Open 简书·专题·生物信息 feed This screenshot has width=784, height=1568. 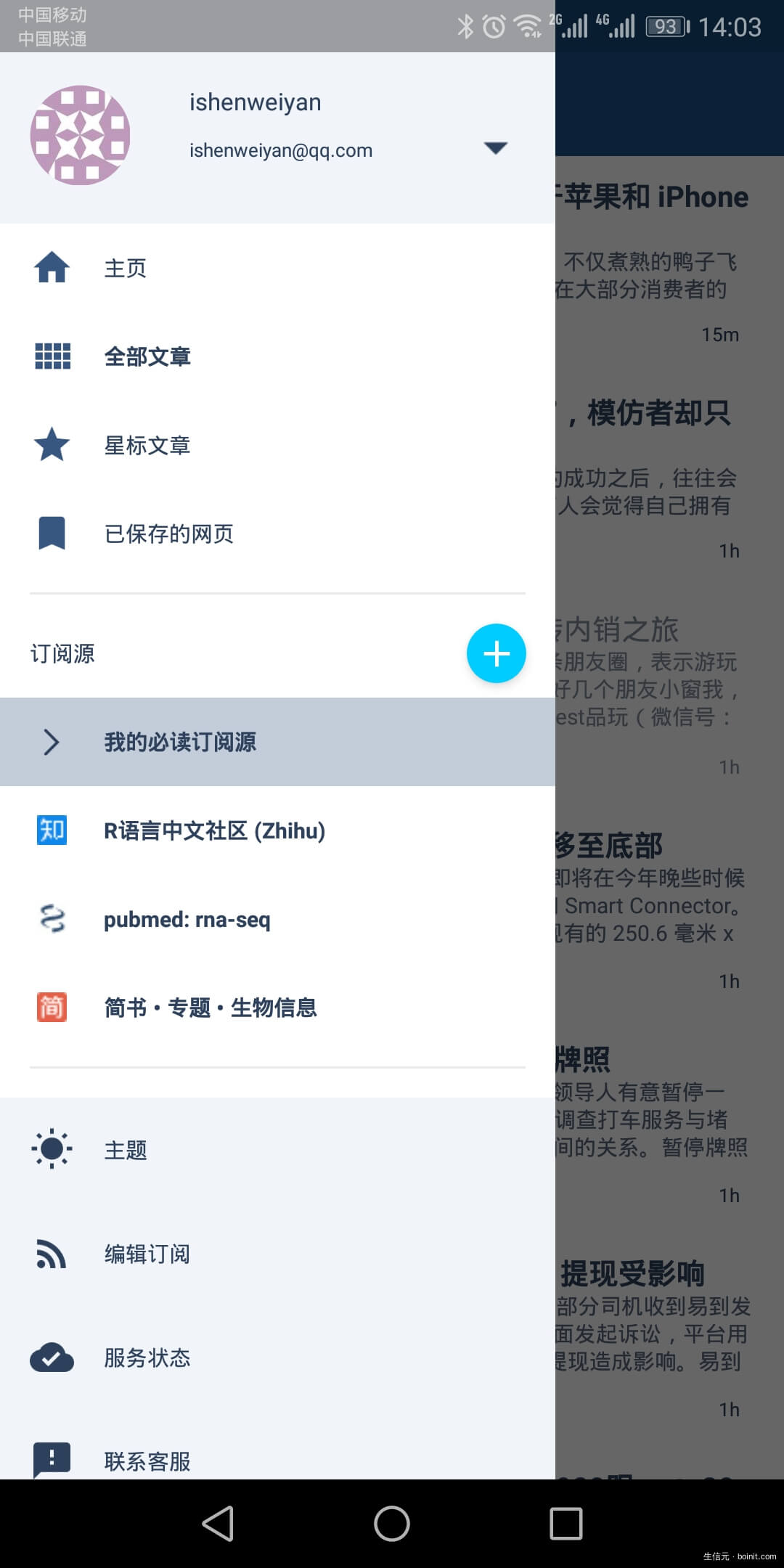point(211,1008)
